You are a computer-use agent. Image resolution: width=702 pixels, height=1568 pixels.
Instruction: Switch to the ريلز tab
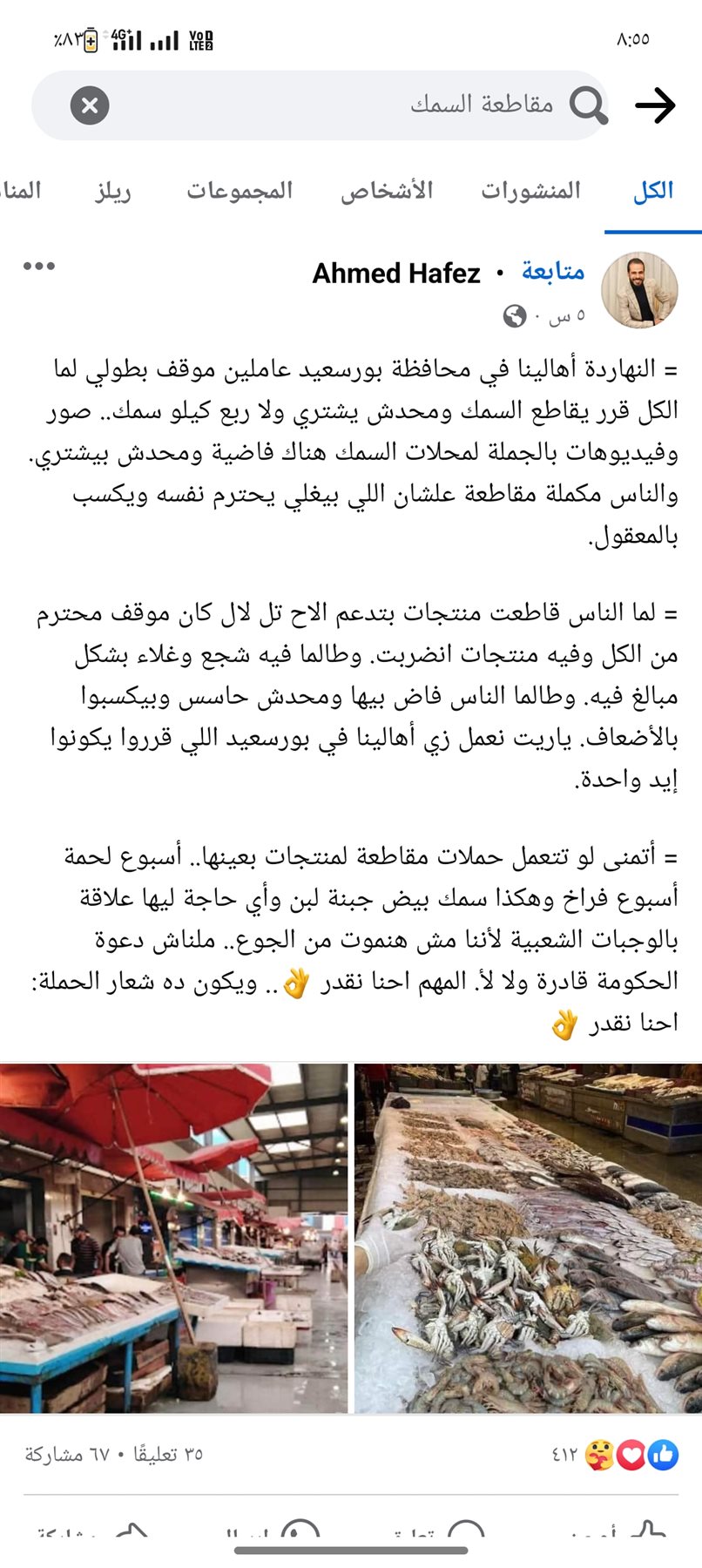(x=113, y=191)
